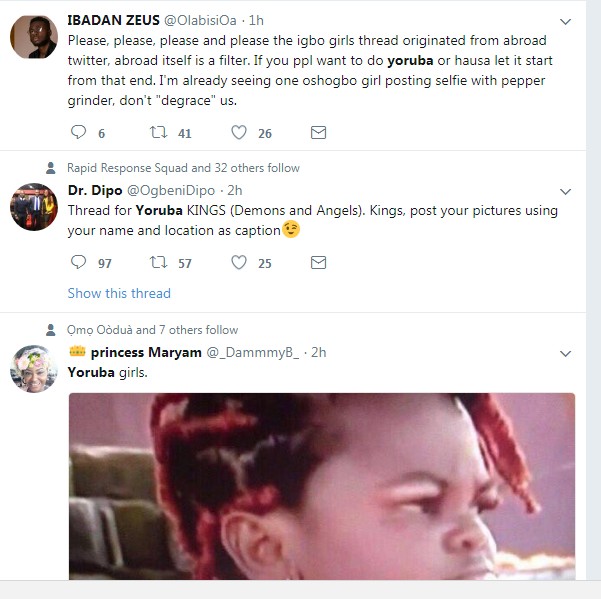The height and width of the screenshot is (599, 601).
Task: Send IBADAN ZEUS's tweet via direct message
Action: click(x=318, y=132)
